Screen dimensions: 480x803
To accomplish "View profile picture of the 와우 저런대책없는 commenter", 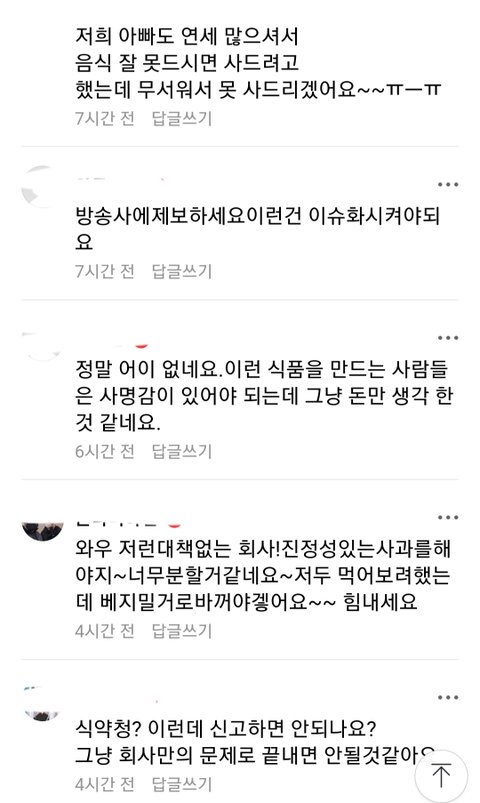I will tap(43, 530).
